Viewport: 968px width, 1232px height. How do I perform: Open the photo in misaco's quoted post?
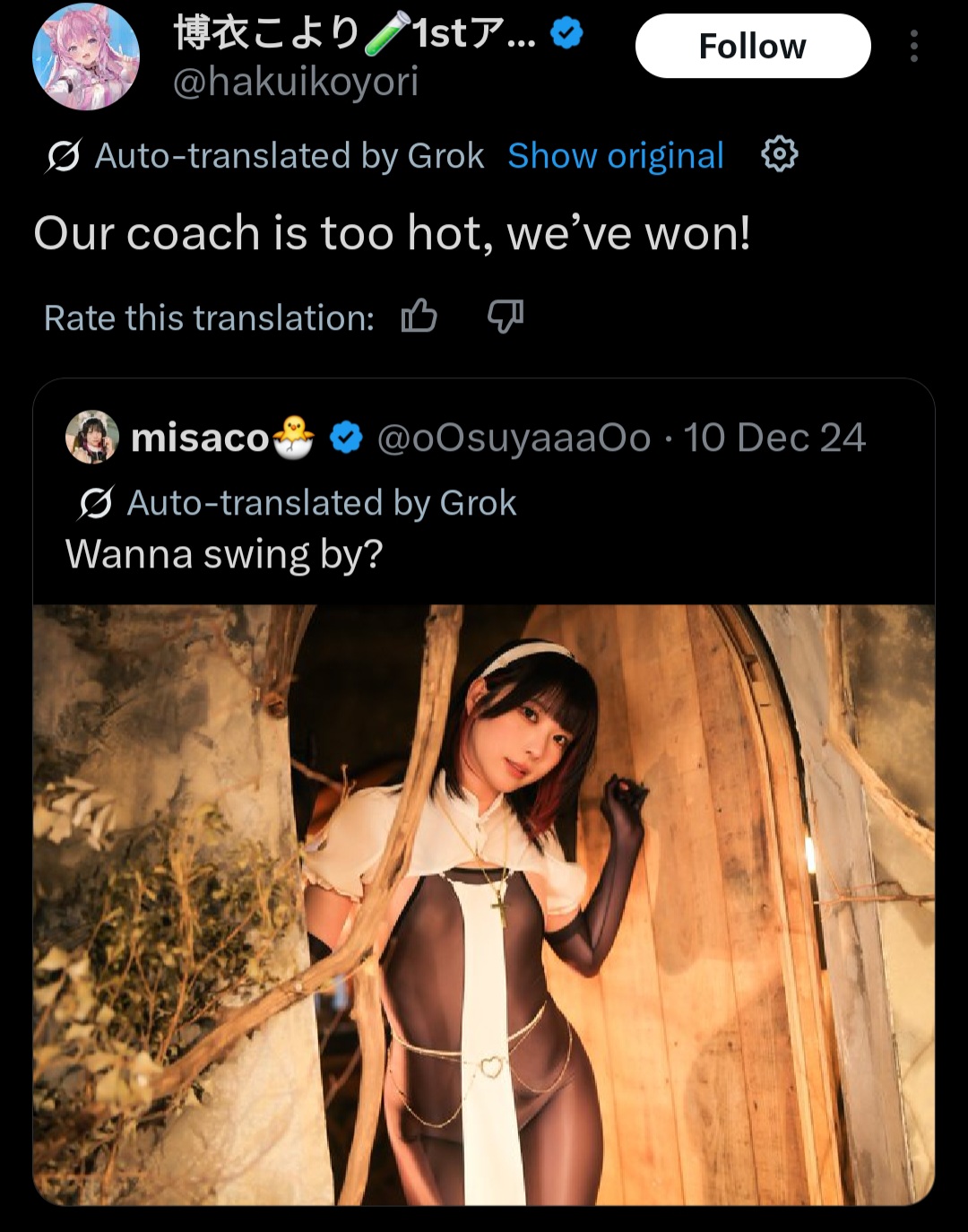point(484,904)
